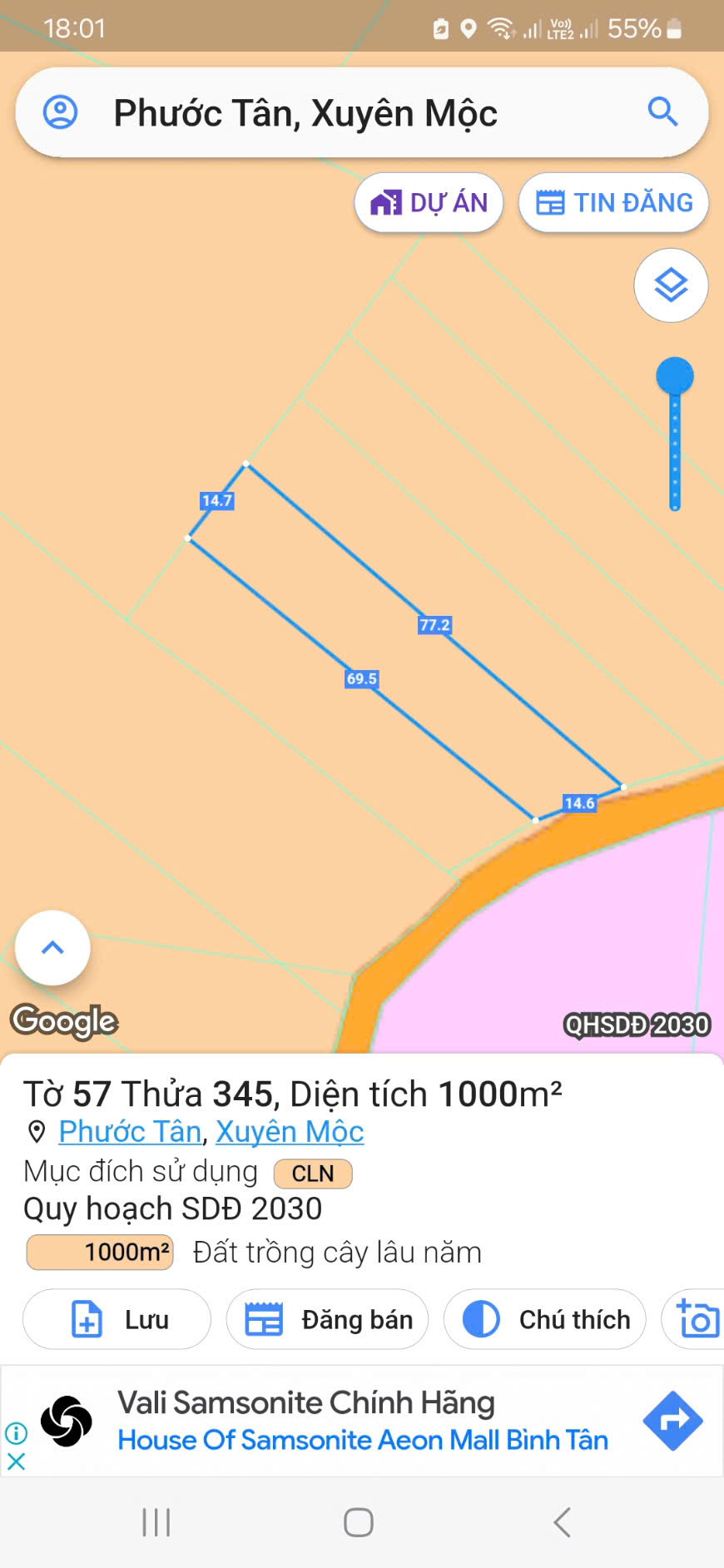
Task: Toggle the DỰ ÁN map overlay
Action: click(x=429, y=201)
